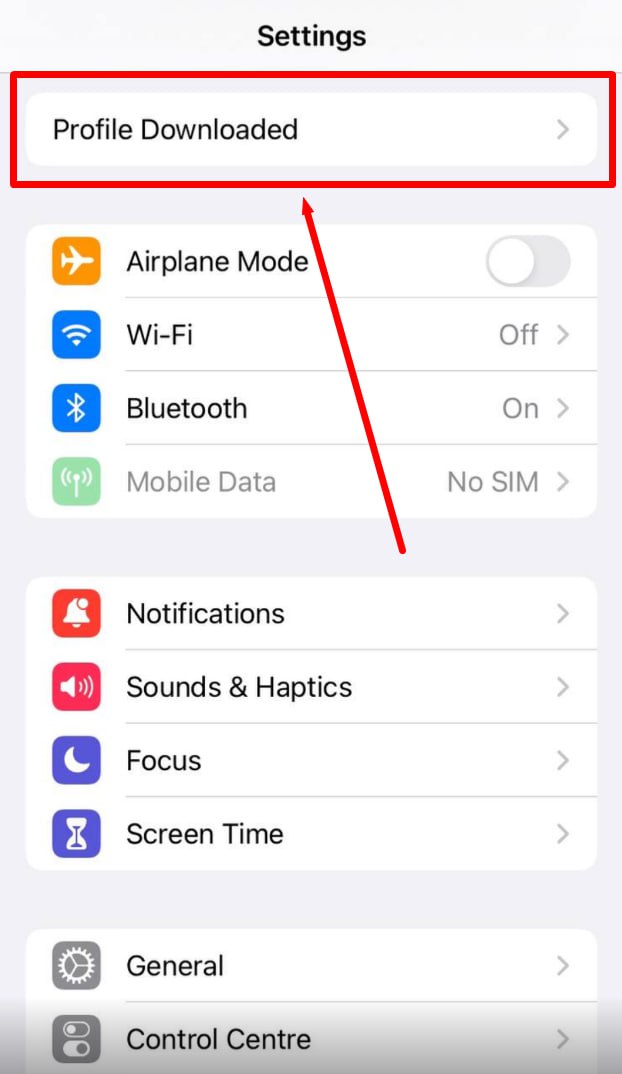Open Mobile Data settings
This screenshot has height=1074, width=622.
311,482
